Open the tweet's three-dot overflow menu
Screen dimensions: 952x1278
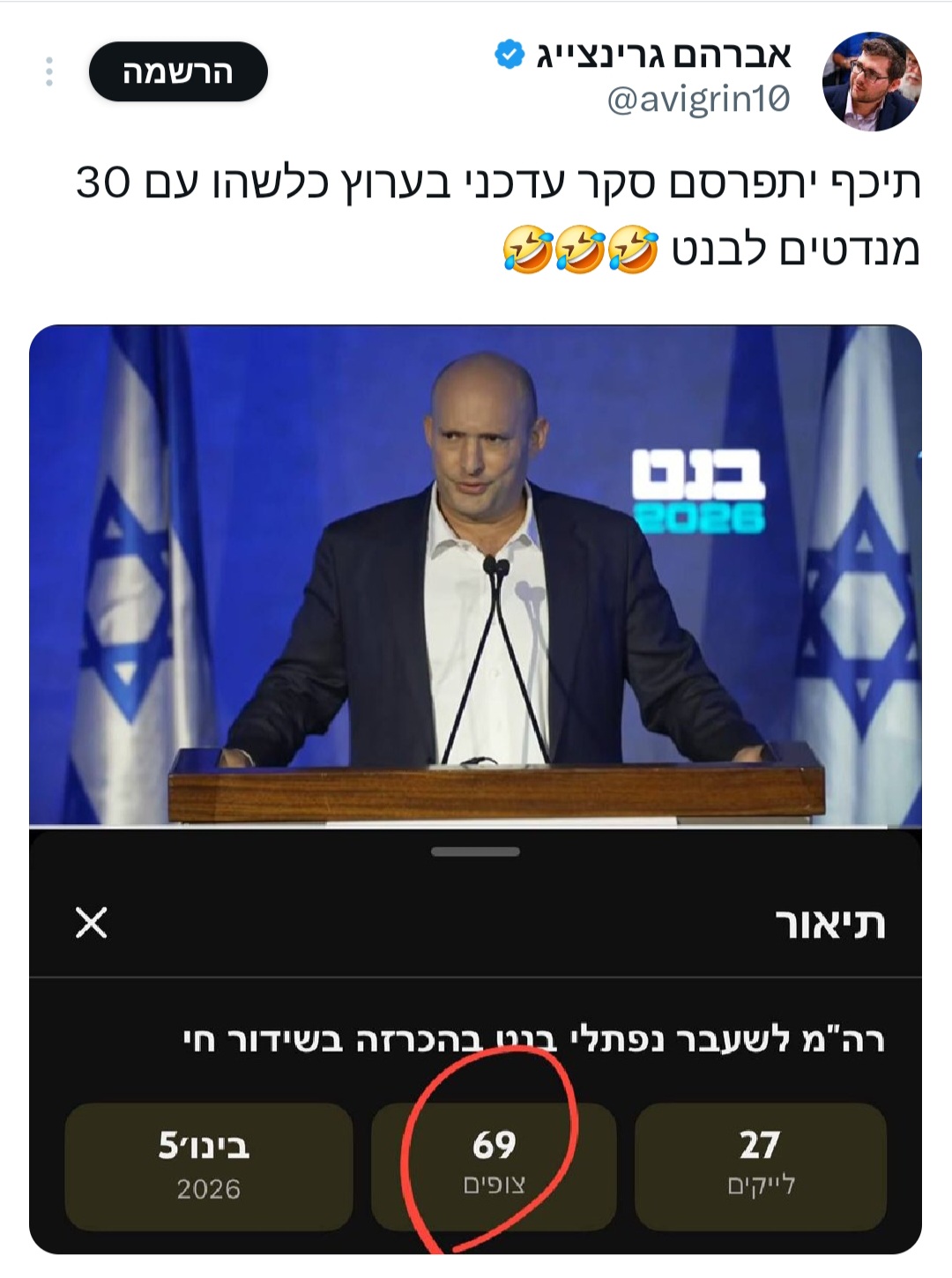point(49,72)
